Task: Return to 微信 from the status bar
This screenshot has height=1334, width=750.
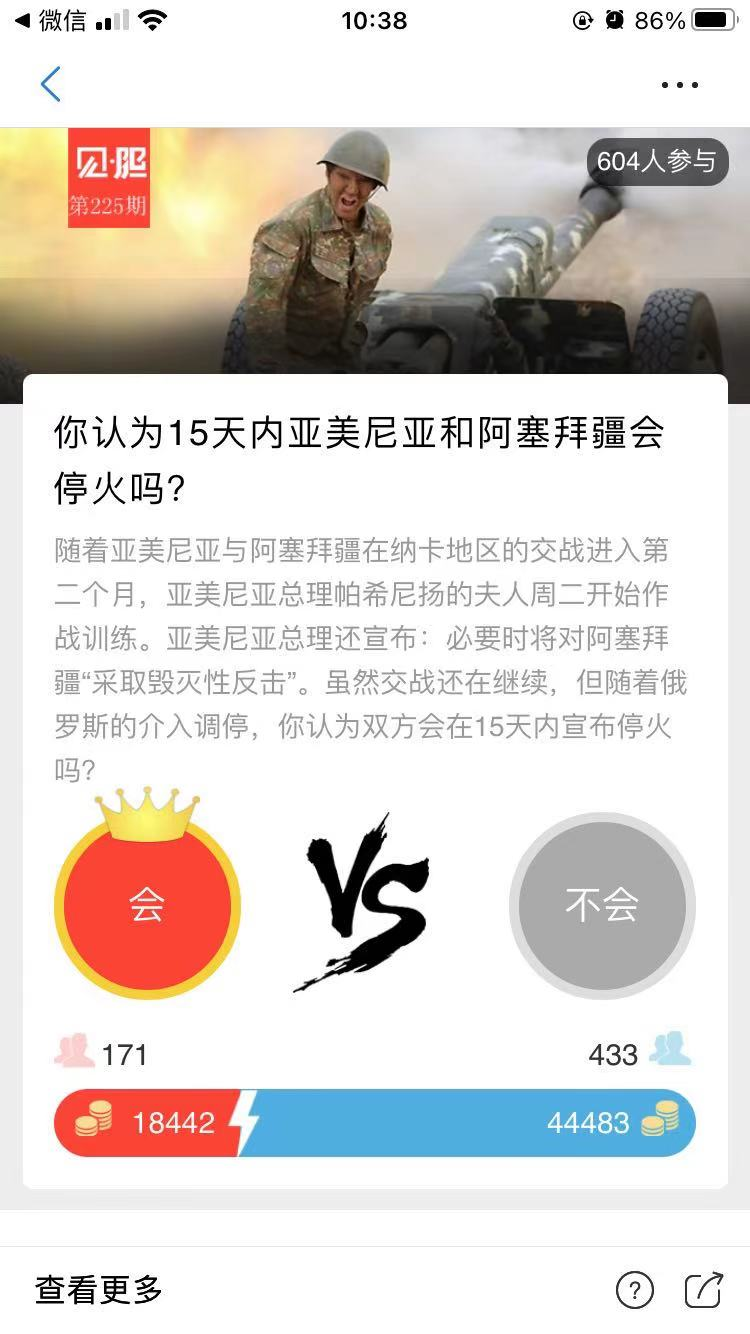Action: click(x=50, y=21)
